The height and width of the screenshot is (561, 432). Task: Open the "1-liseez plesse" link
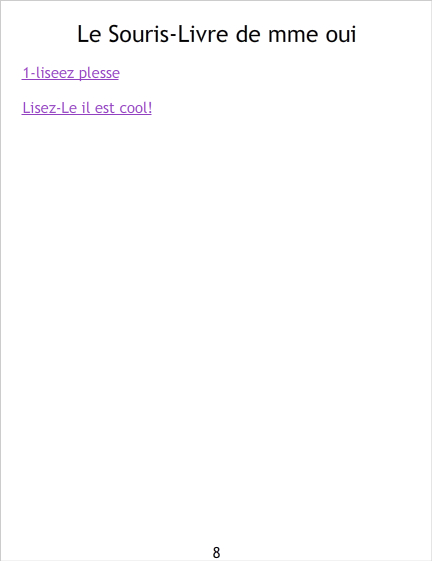(x=71, y=73)
